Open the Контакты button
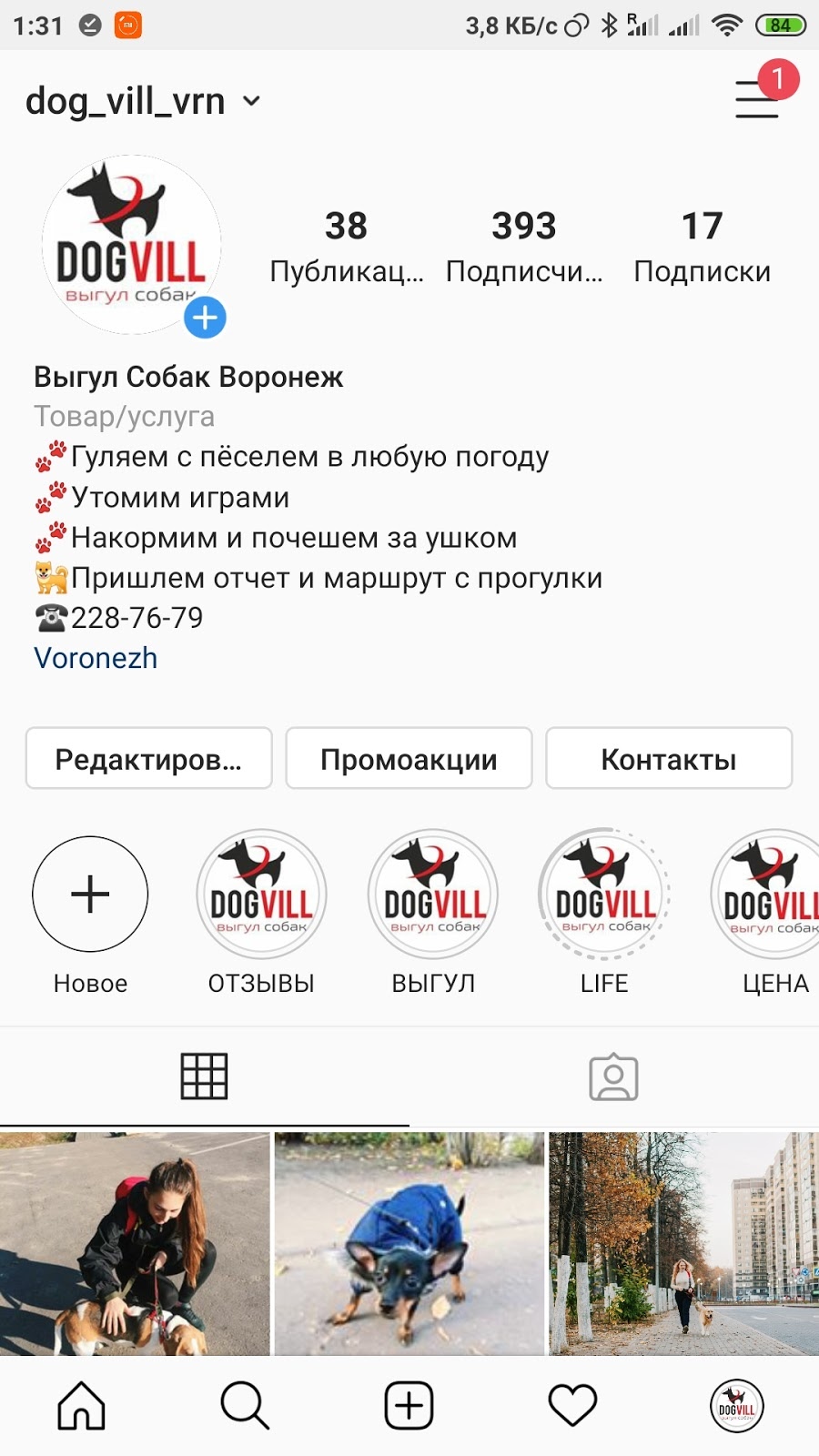The height and width of the screenshot is (1456, 819). [x=669, y=758]
